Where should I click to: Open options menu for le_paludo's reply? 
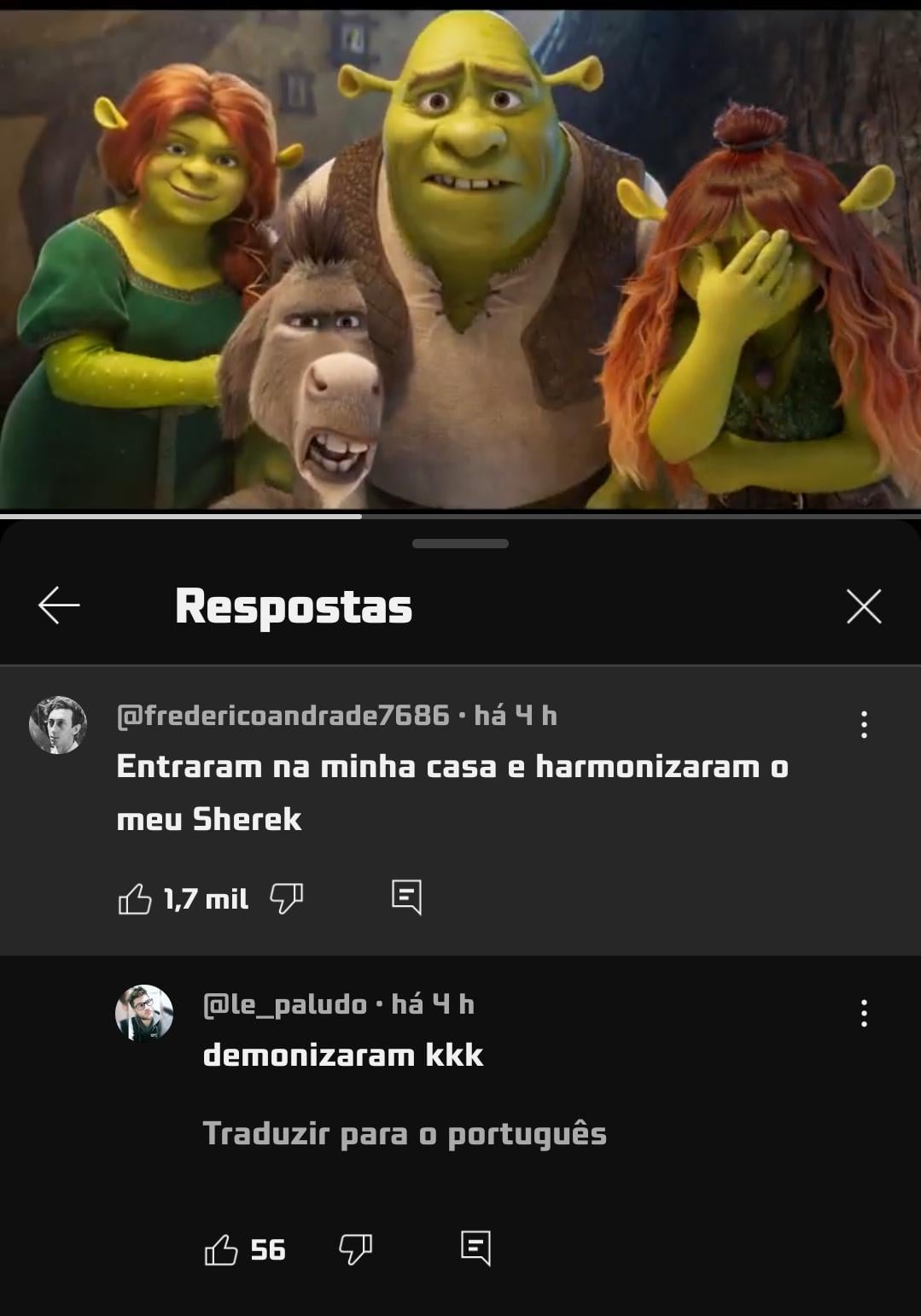(864, 1013)
